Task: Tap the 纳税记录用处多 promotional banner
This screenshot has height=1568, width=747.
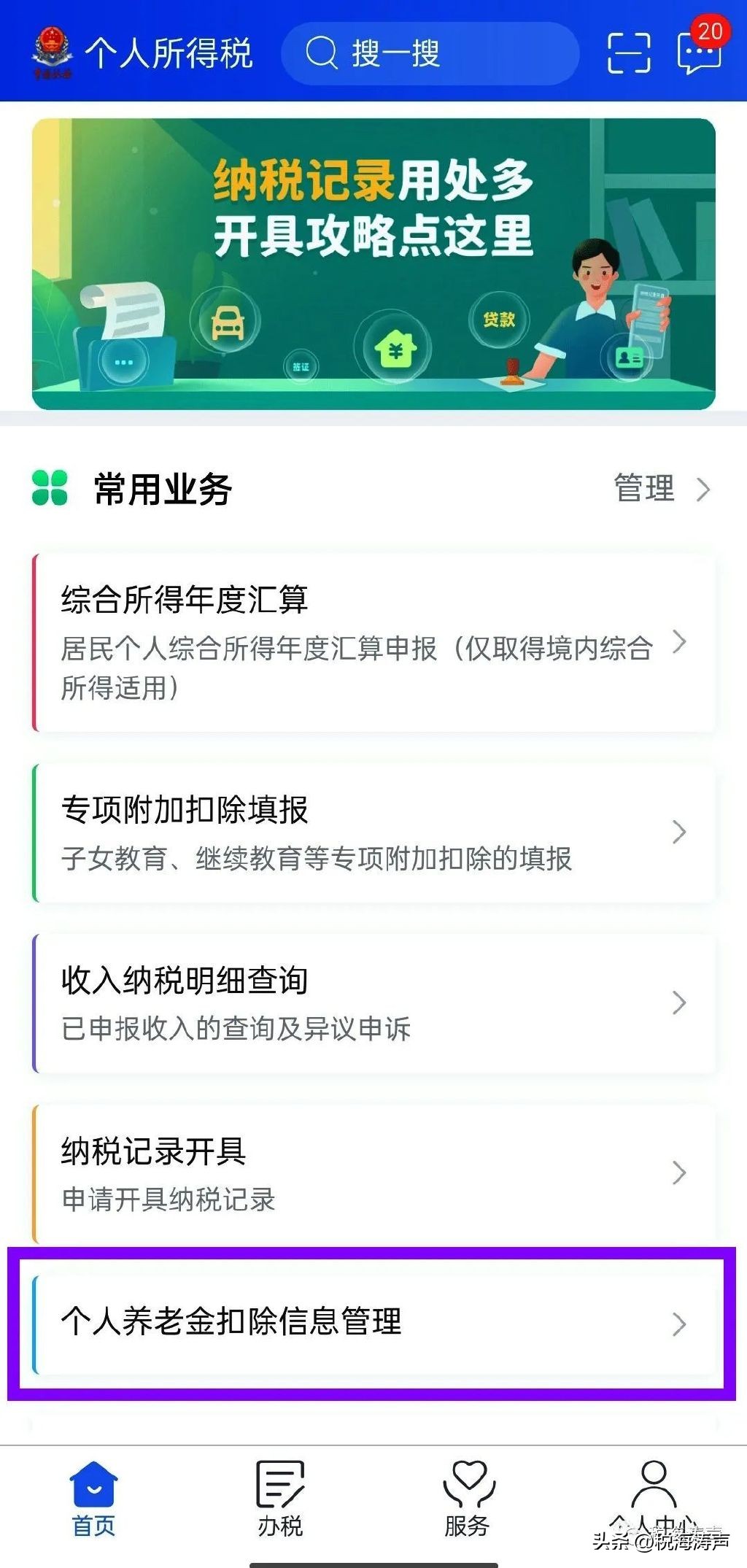Action: pyautogui.click(x=373, y=259)
